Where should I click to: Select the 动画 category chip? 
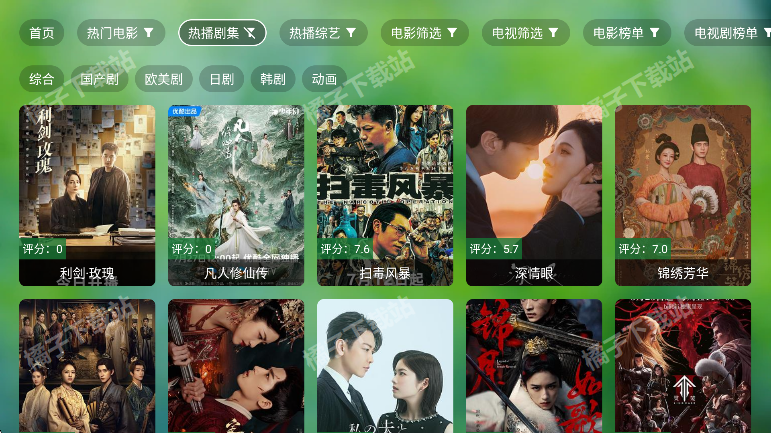[324, 79]
